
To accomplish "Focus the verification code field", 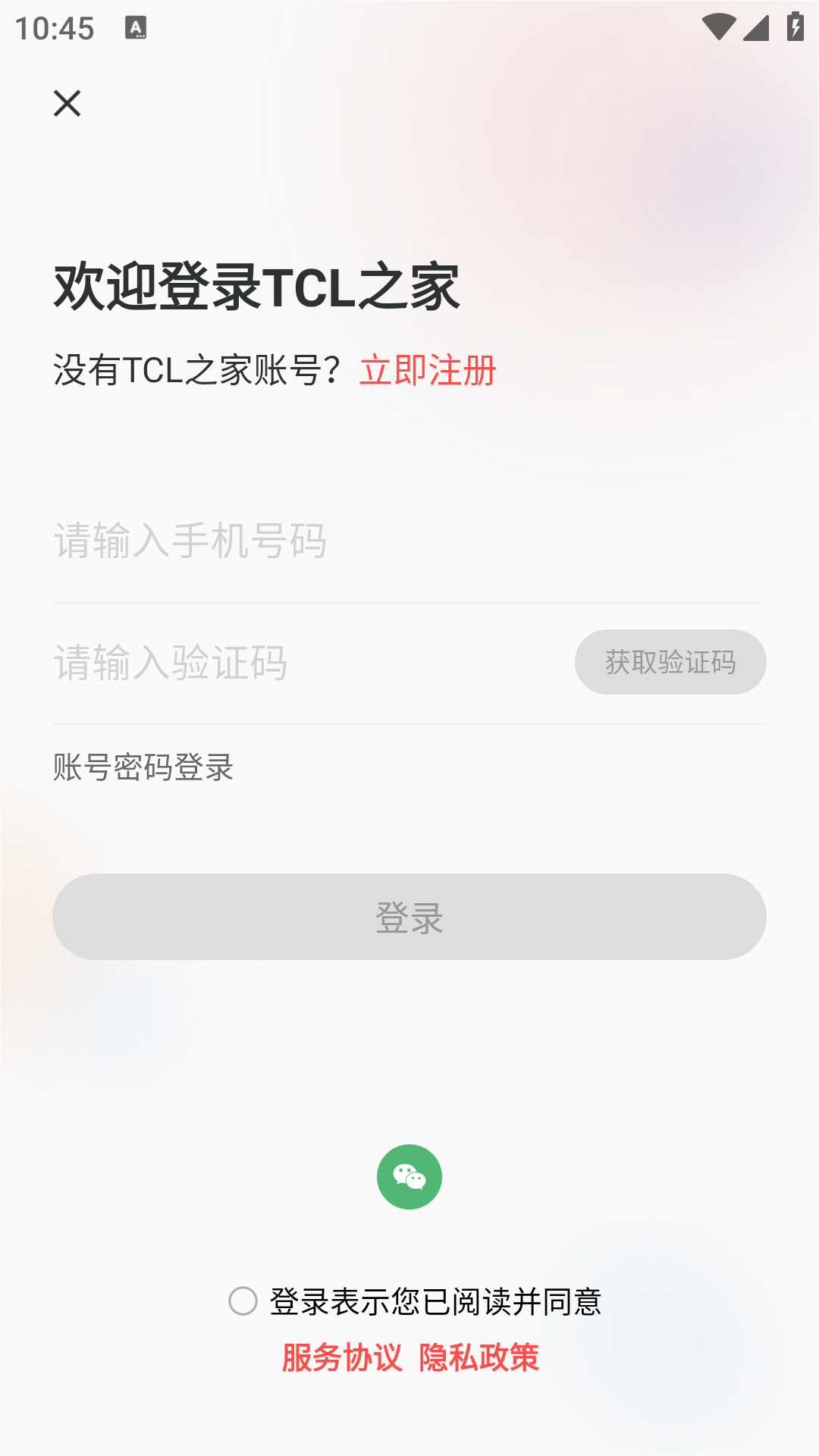I will (x=303, y=663).
